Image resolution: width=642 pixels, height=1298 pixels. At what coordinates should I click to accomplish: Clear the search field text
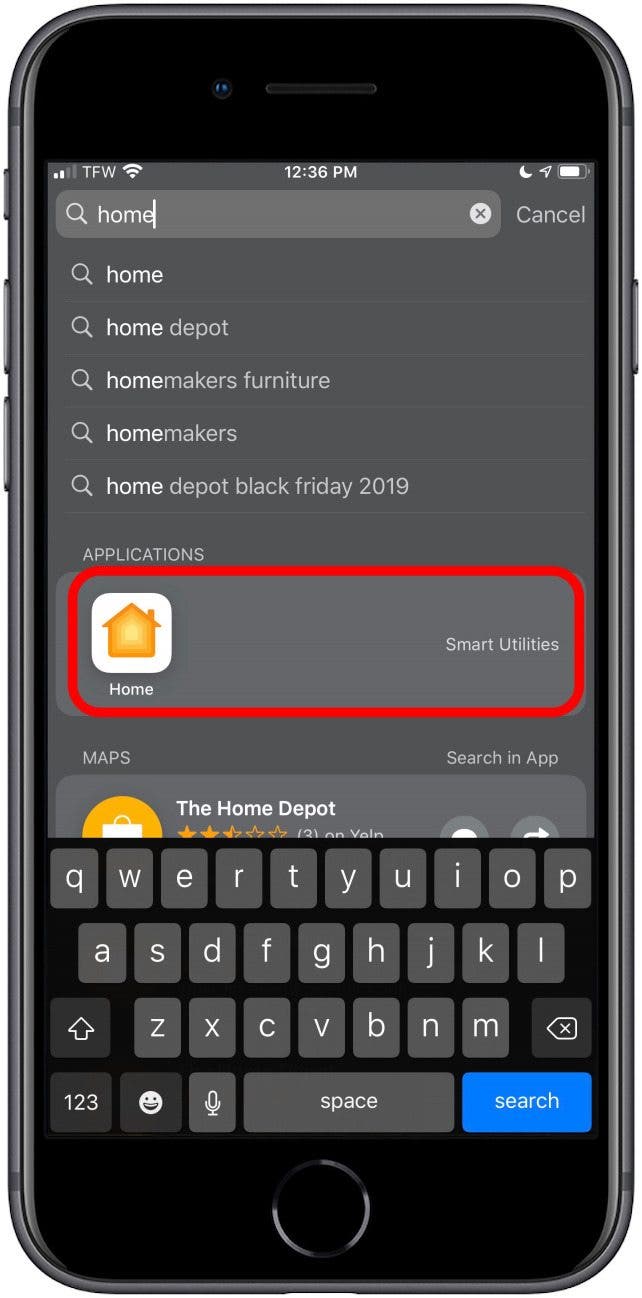tap(481, 214)
